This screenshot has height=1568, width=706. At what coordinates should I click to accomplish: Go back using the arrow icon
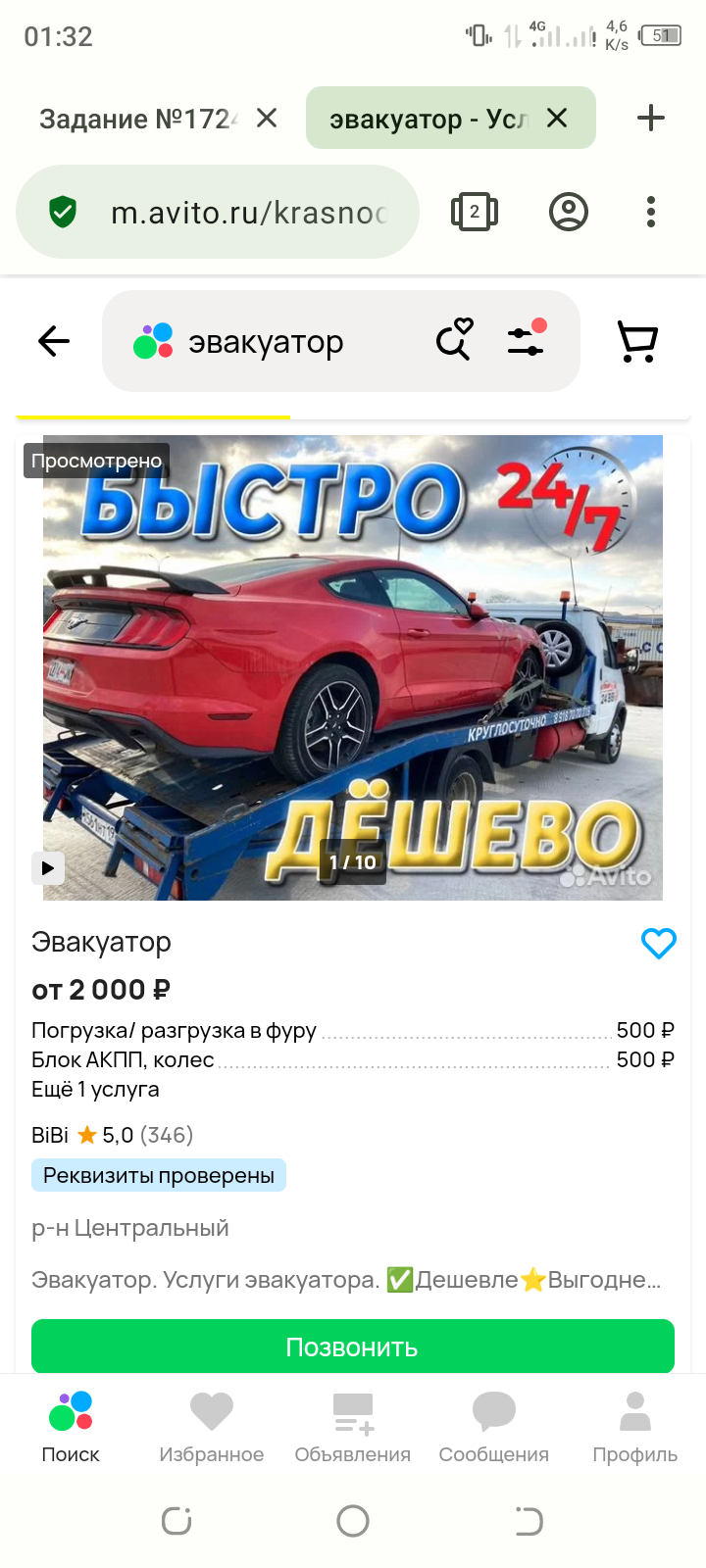click(54, 341)
